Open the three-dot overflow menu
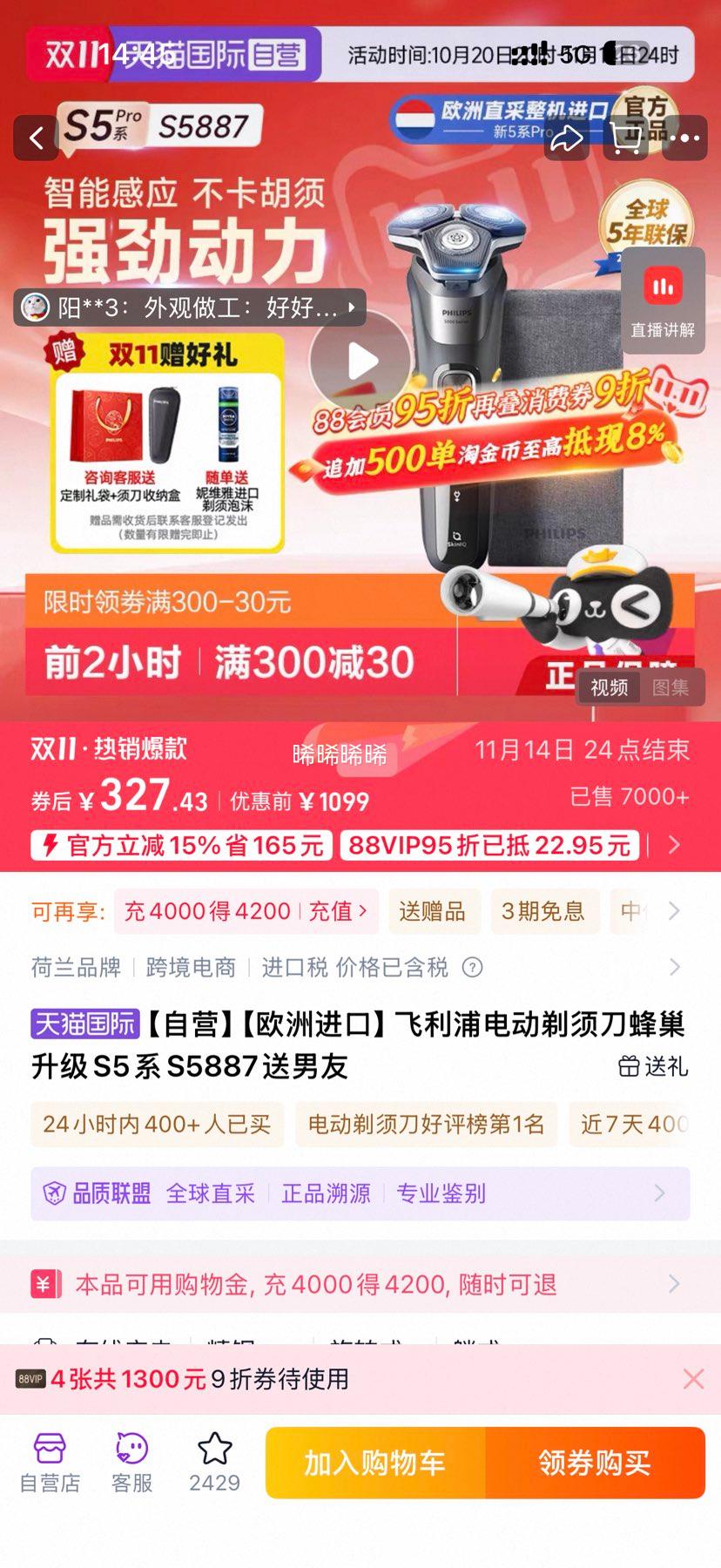The width and height of the screenshot is (721, 1568). [x=684, y=139]
